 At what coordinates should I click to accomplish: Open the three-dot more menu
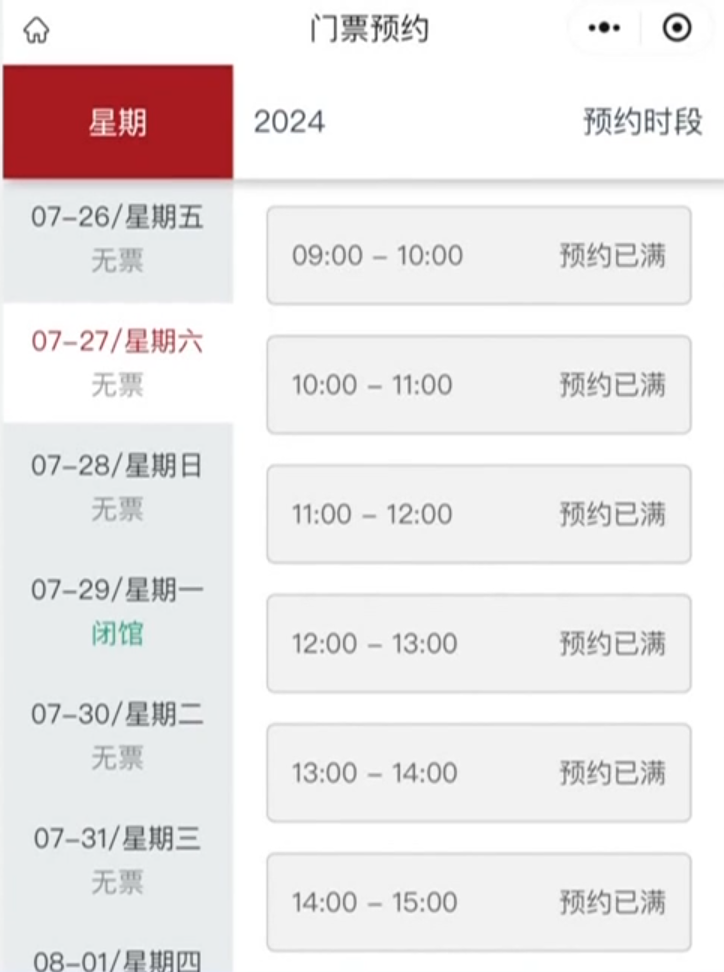tap(604, 29)
